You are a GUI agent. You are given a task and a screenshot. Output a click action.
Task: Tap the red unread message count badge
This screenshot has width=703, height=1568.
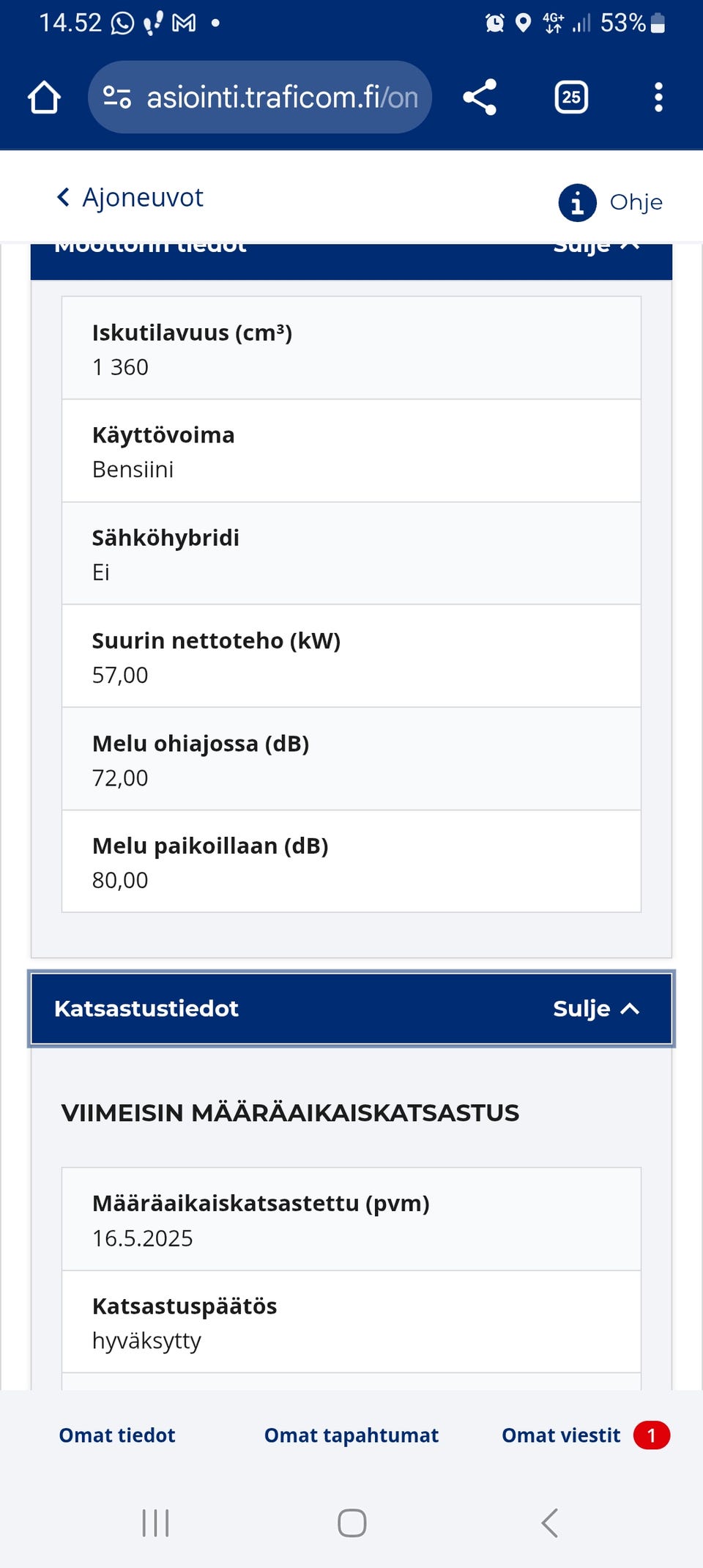click(x=650, y=1435)
